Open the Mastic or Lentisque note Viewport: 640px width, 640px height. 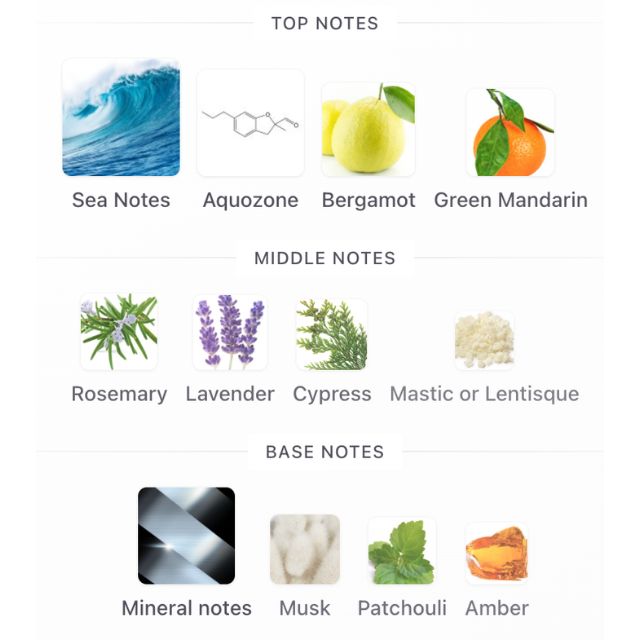(x=484, y=340)
